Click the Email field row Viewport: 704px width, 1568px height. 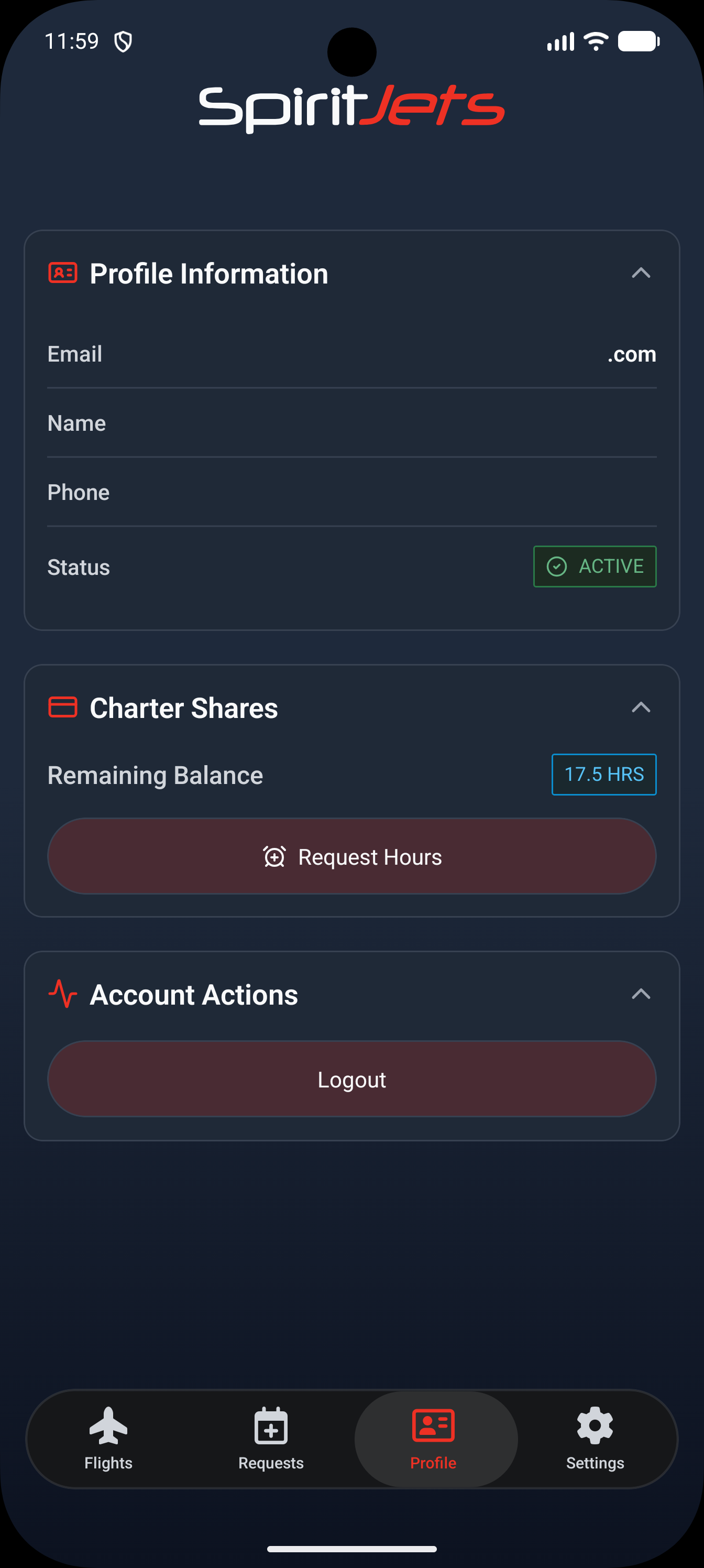(351, 354)
